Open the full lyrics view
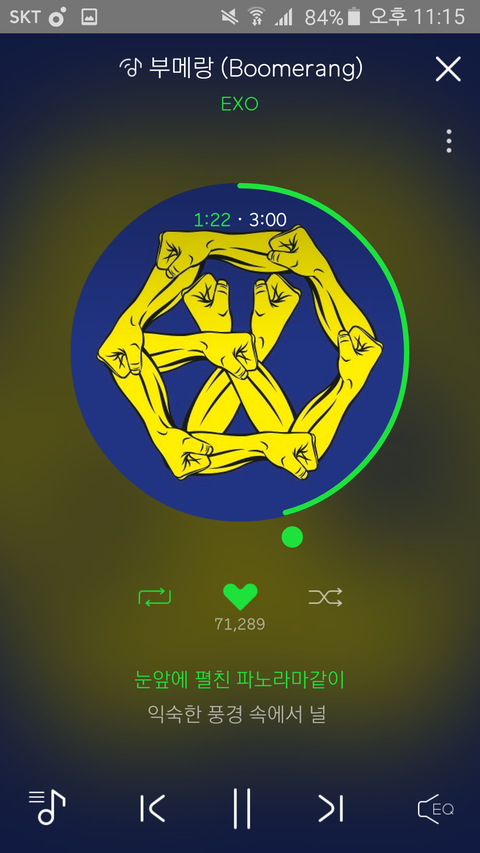Viewport: 480px width, 853px height. tap(239, 696)
